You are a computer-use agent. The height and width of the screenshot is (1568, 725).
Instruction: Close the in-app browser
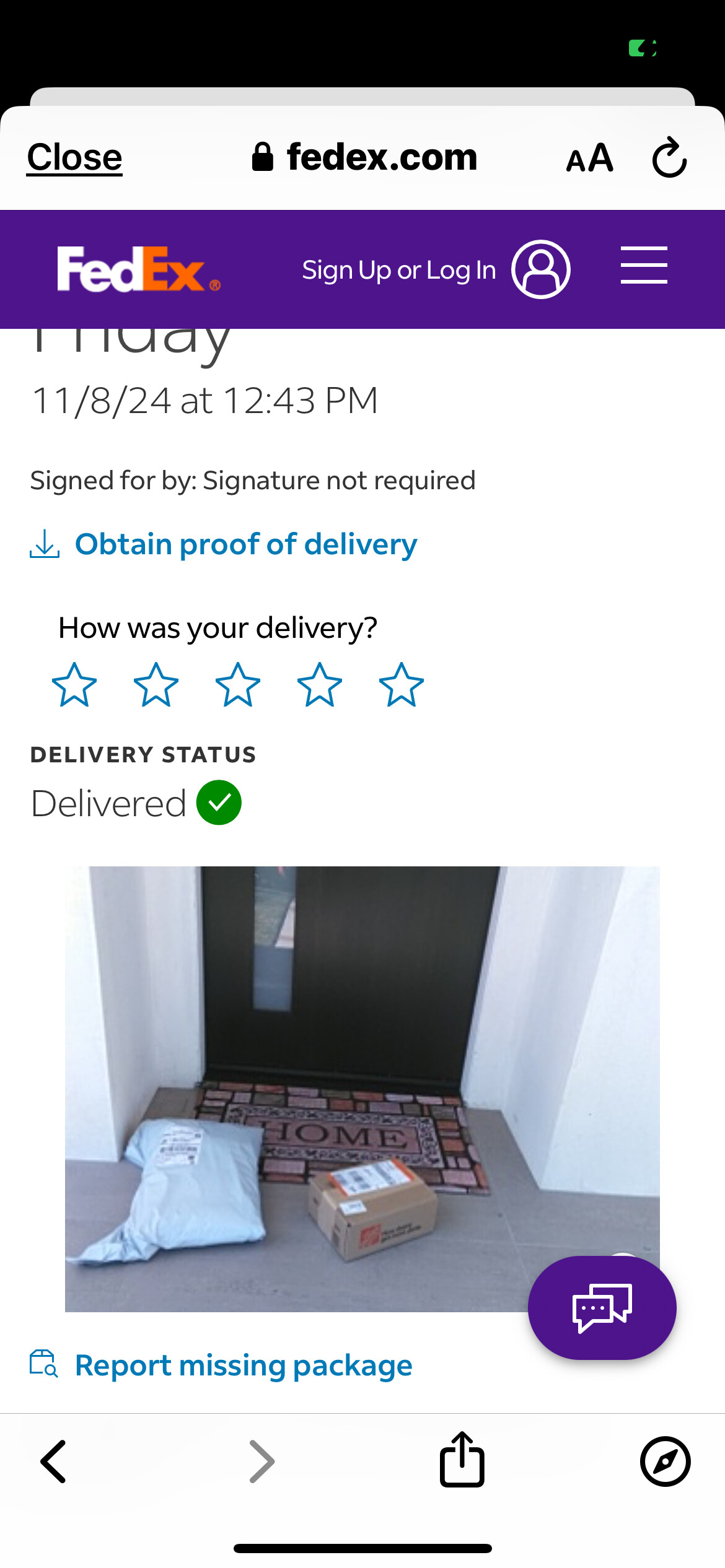(74, 157)
